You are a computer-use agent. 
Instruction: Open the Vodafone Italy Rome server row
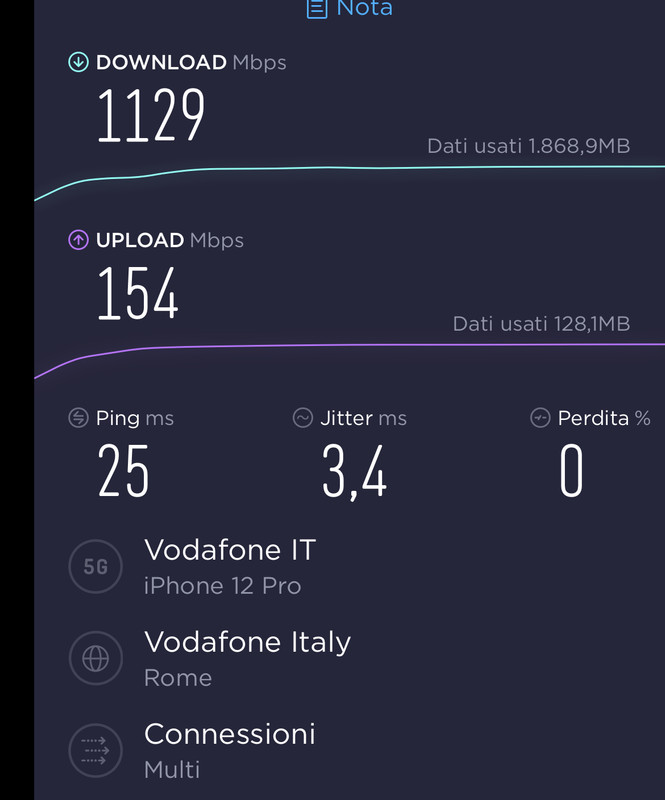pyautogui.click(x=247, y=658)
